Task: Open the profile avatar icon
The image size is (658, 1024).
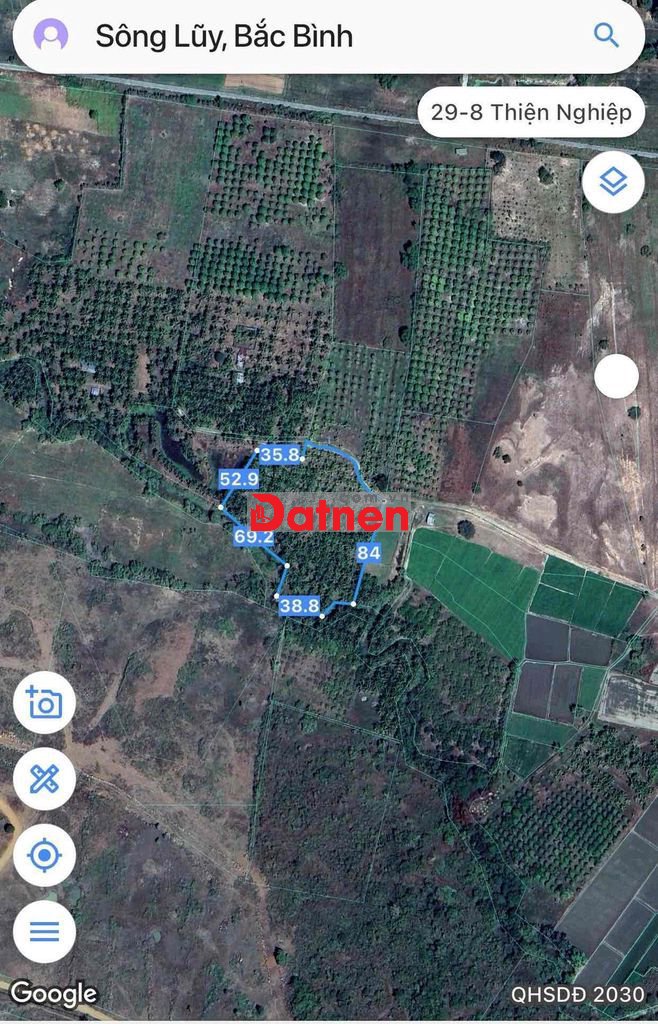Action: tap(50, 36)
